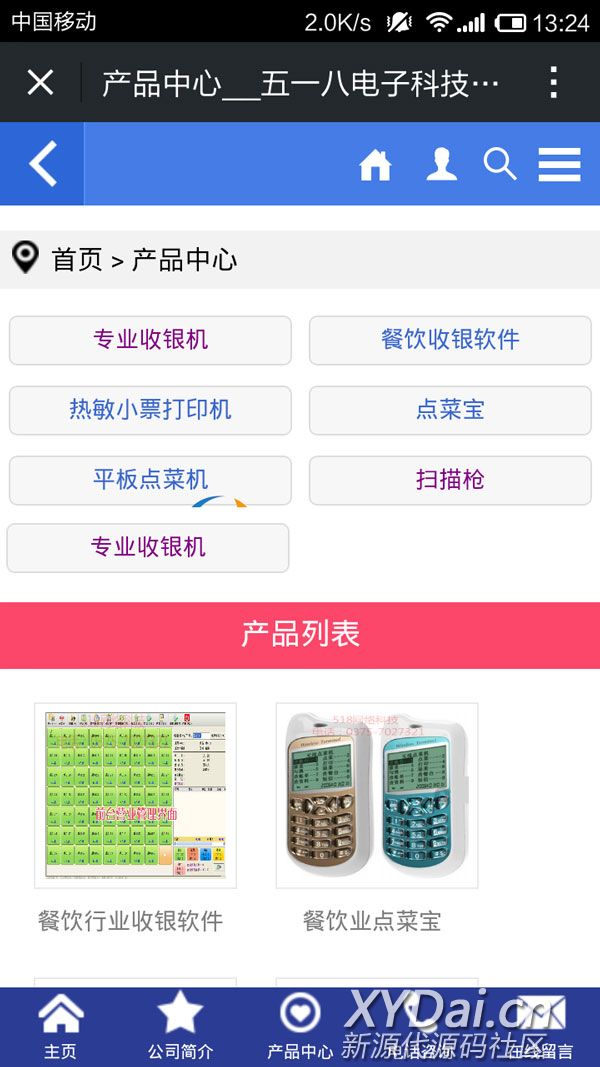This screenshot has height=1067, width=600.
Task: Switch to the 公司简介 tab
Action: 180,1027
